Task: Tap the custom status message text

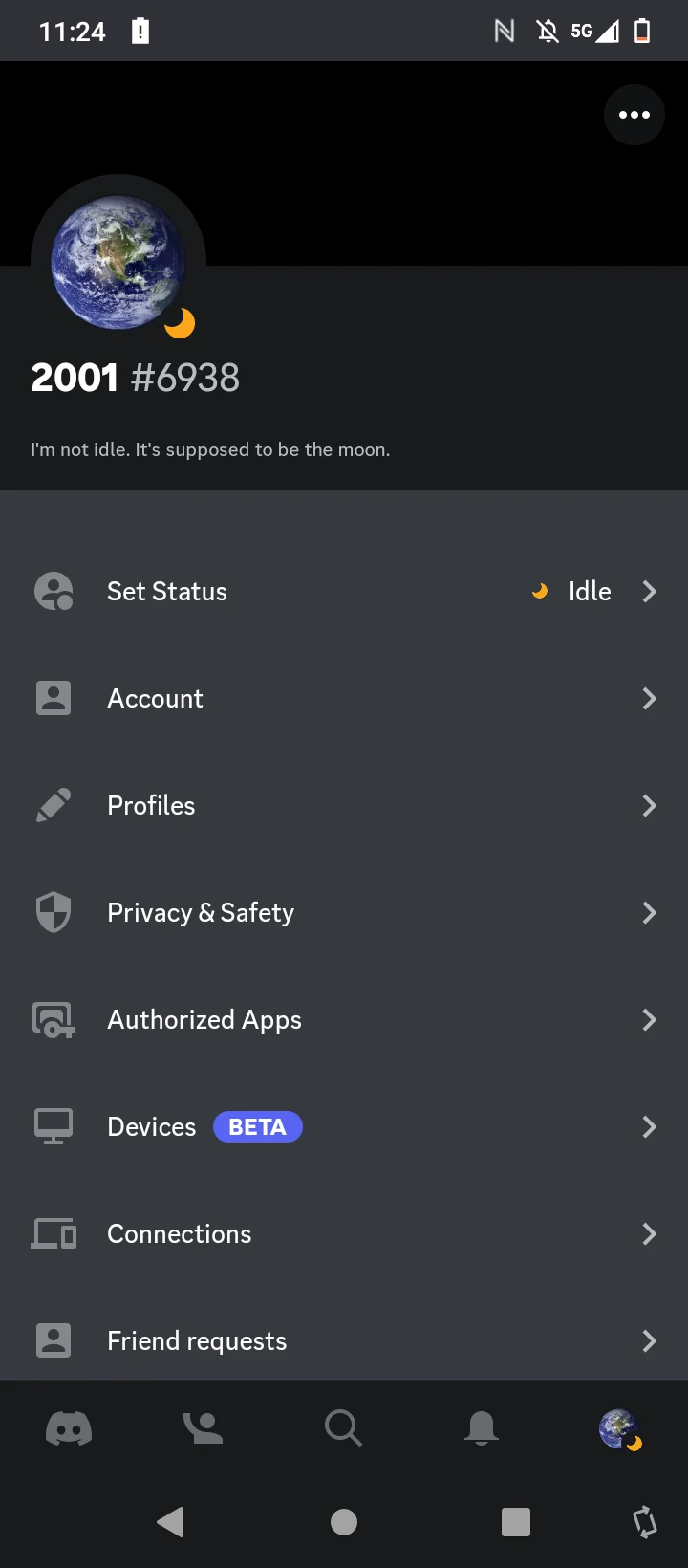Action: click(211, 448)
